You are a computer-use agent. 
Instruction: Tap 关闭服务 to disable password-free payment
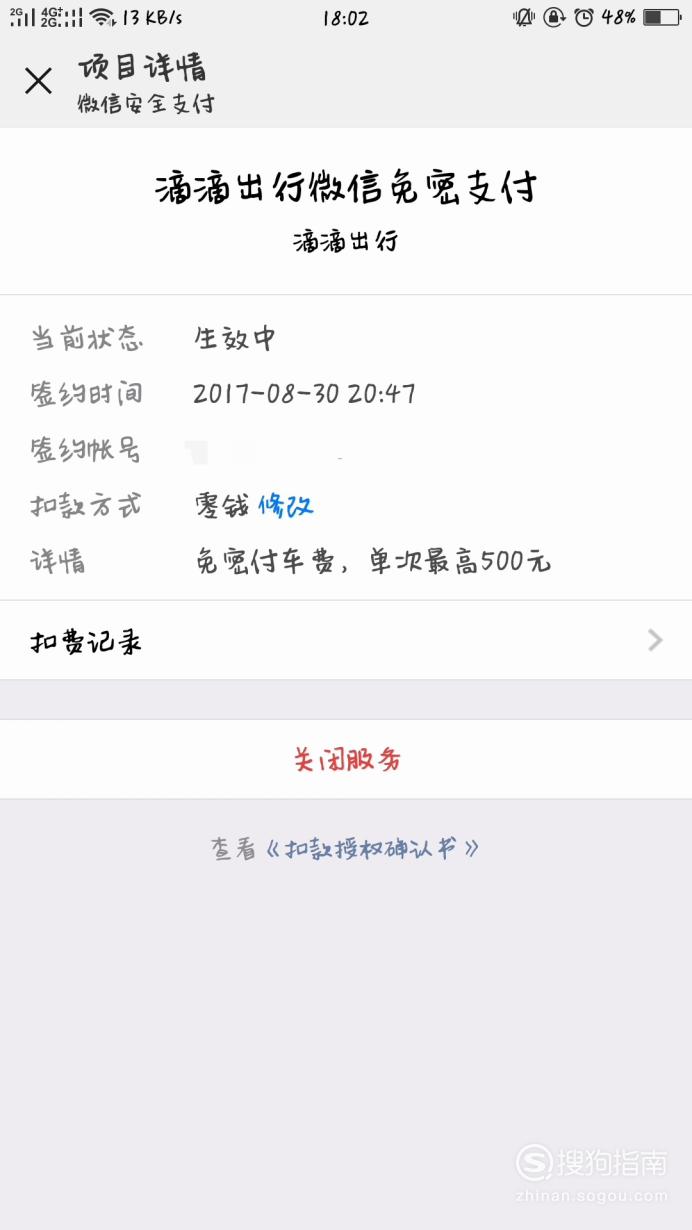click(x=346, y=760)
